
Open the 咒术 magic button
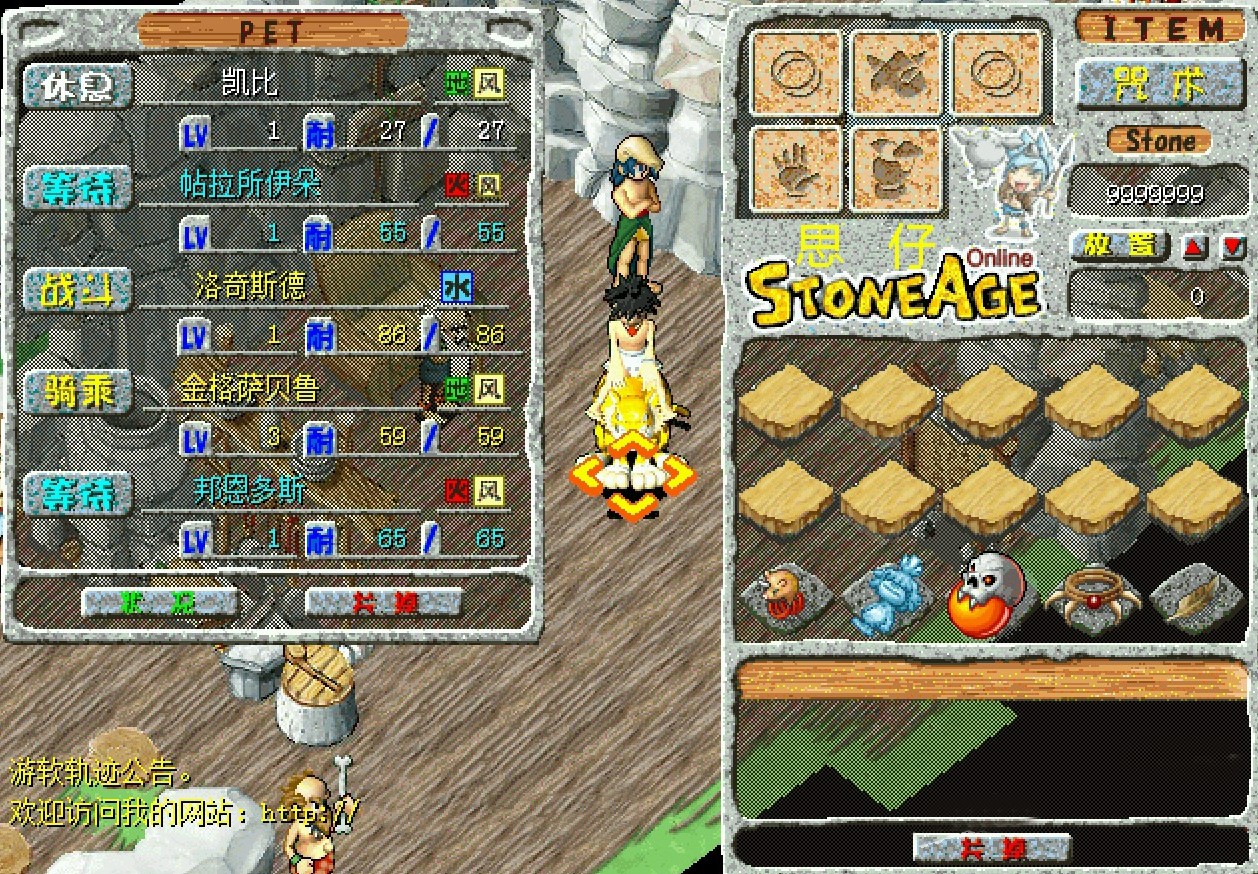point(1159,84)
